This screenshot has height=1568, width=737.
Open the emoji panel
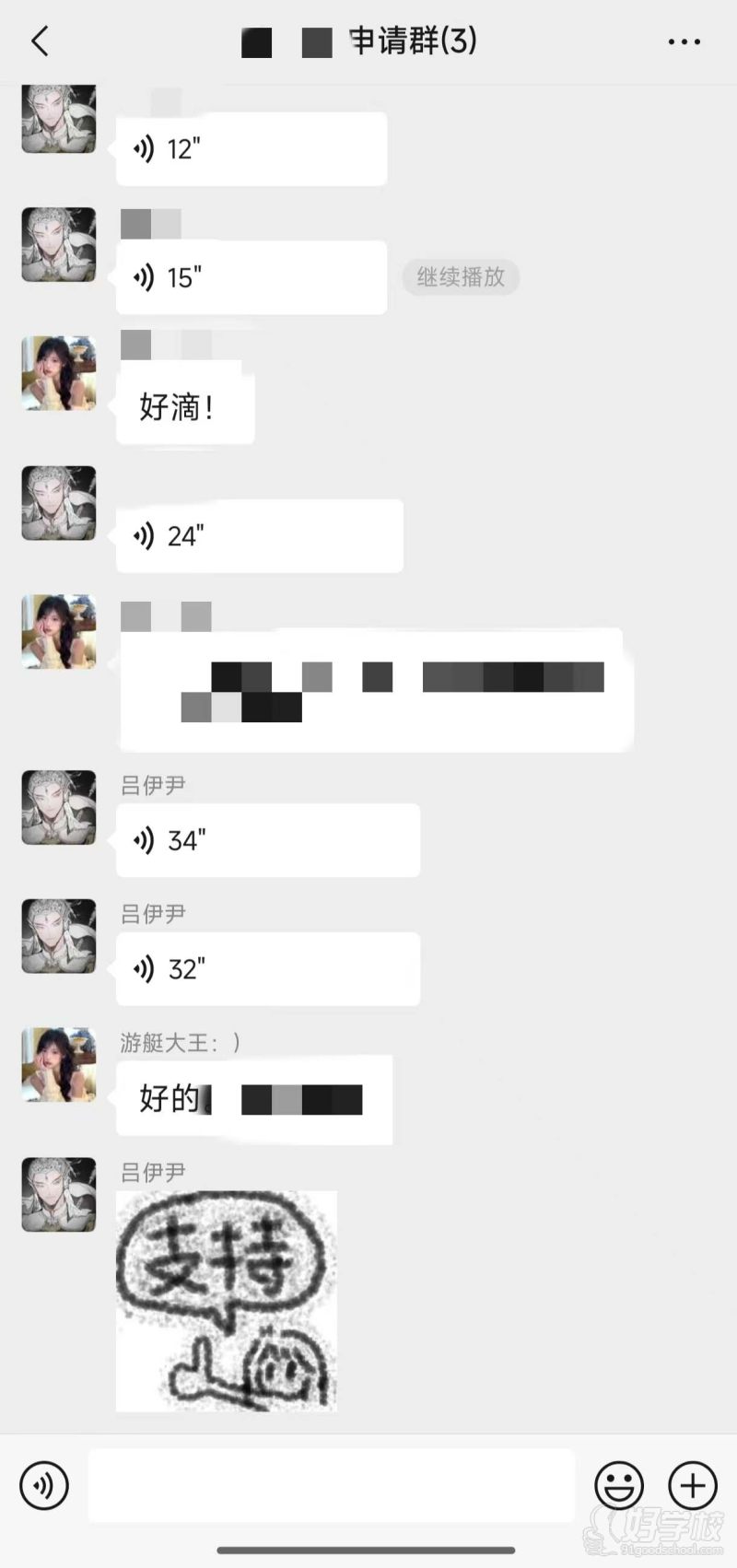(x=619, y=1486)
